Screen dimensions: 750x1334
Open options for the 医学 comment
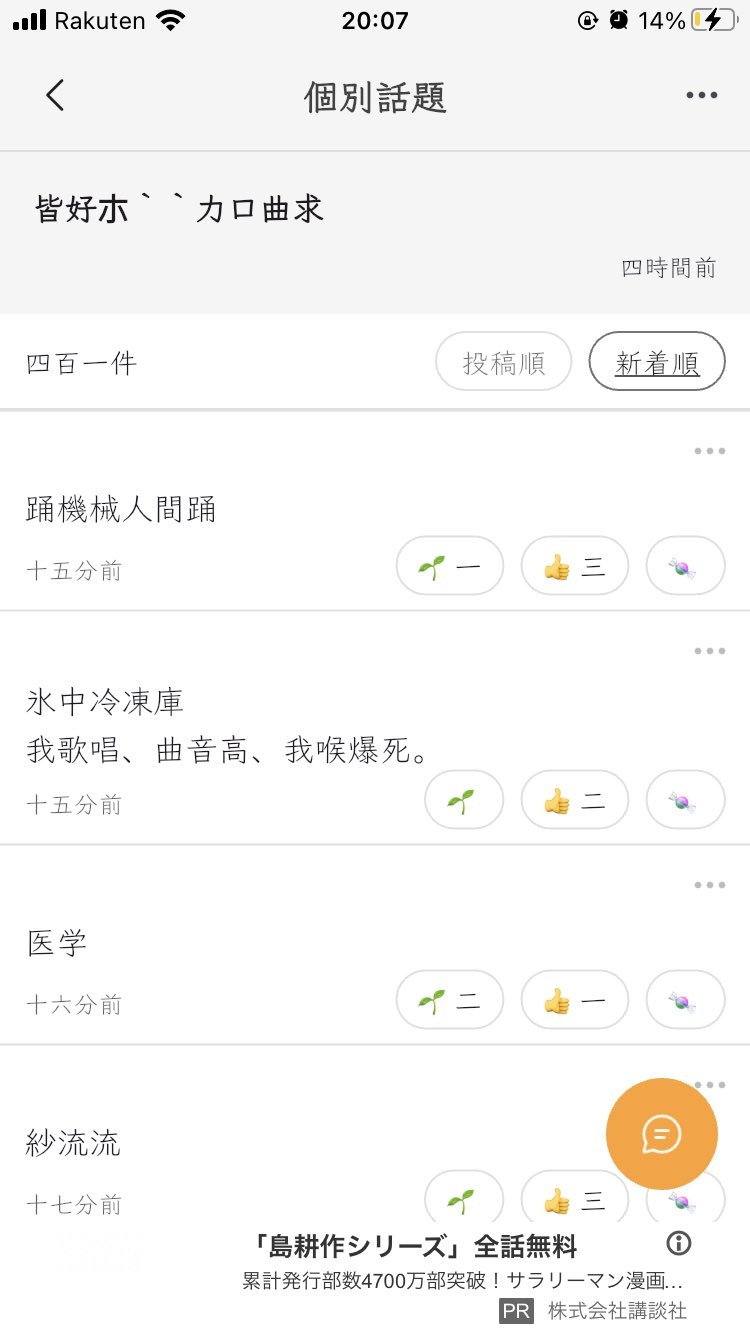(710, 885)
